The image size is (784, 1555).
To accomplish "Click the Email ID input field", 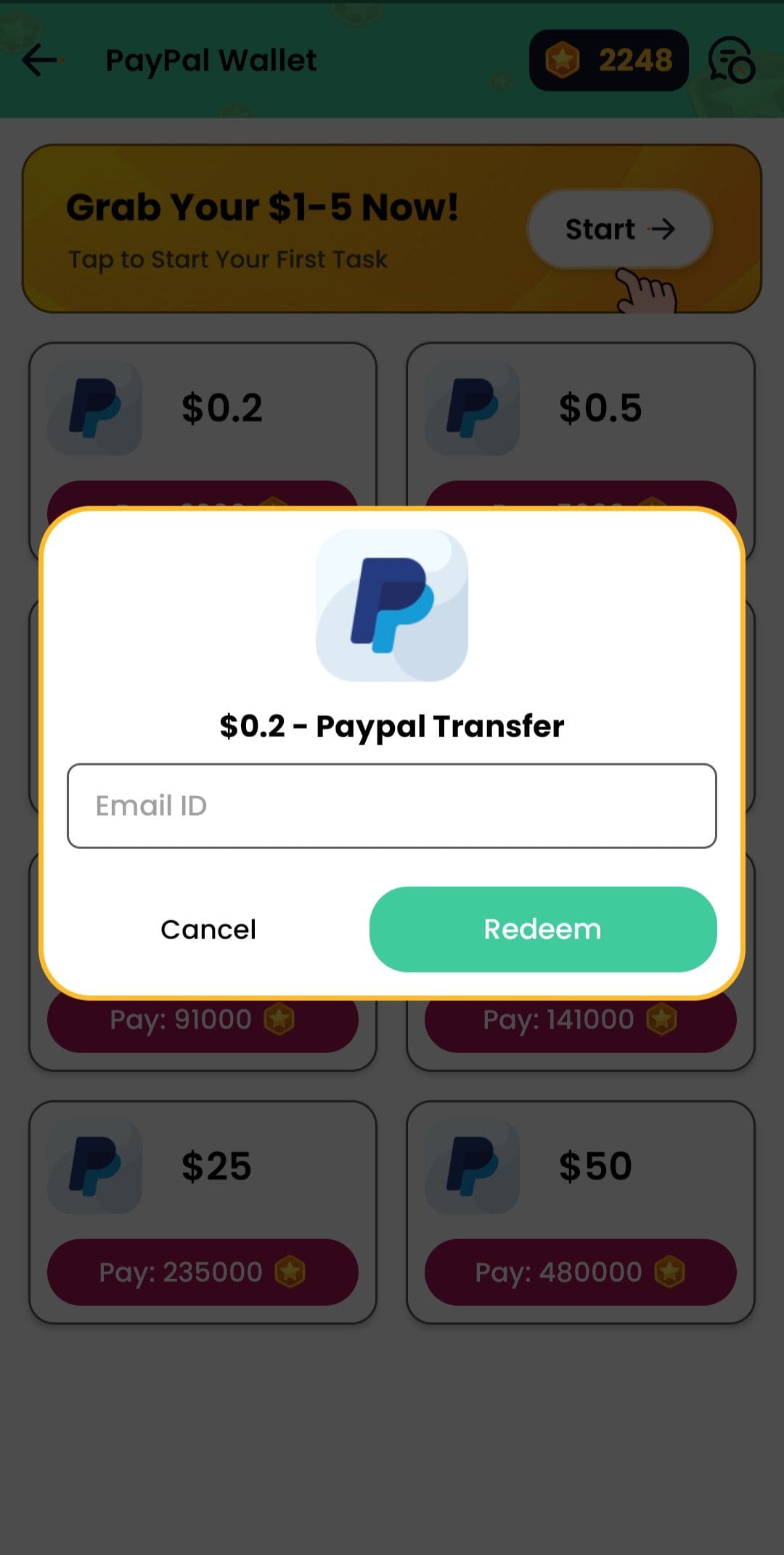I will pyautogui.click(x=391, y=806).
